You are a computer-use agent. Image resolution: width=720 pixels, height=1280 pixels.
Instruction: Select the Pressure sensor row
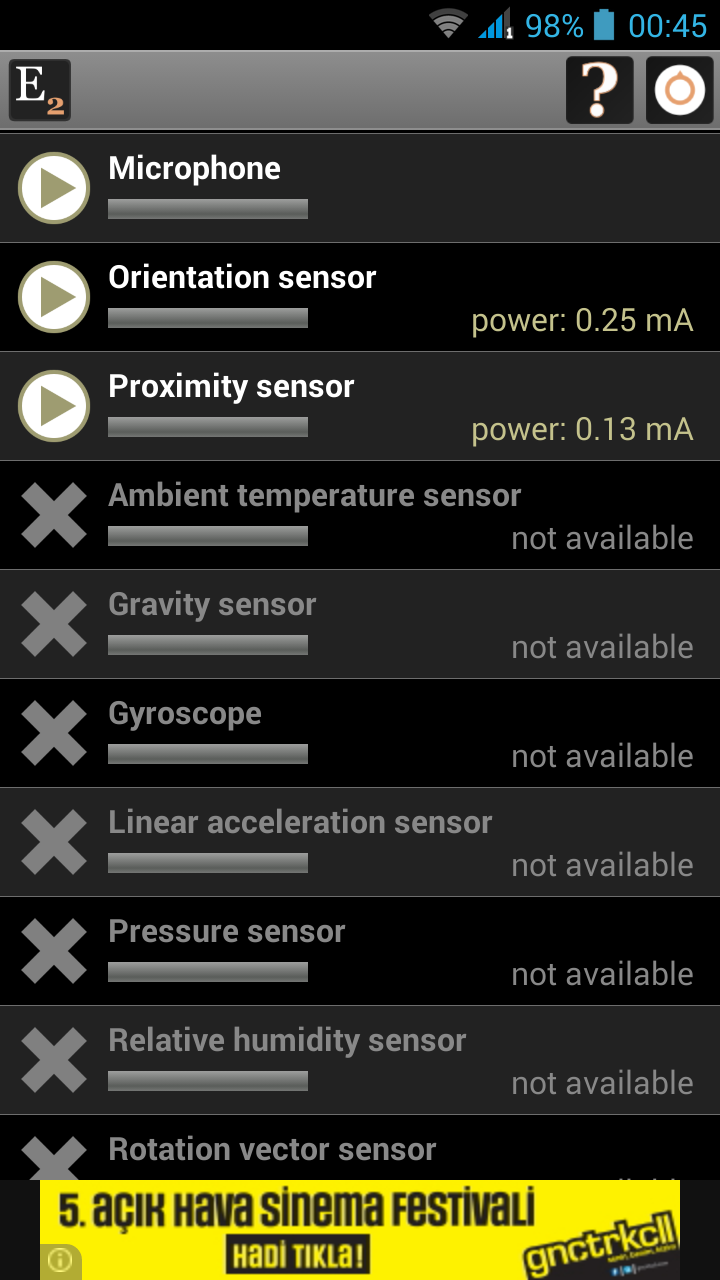tap(360, 951)
